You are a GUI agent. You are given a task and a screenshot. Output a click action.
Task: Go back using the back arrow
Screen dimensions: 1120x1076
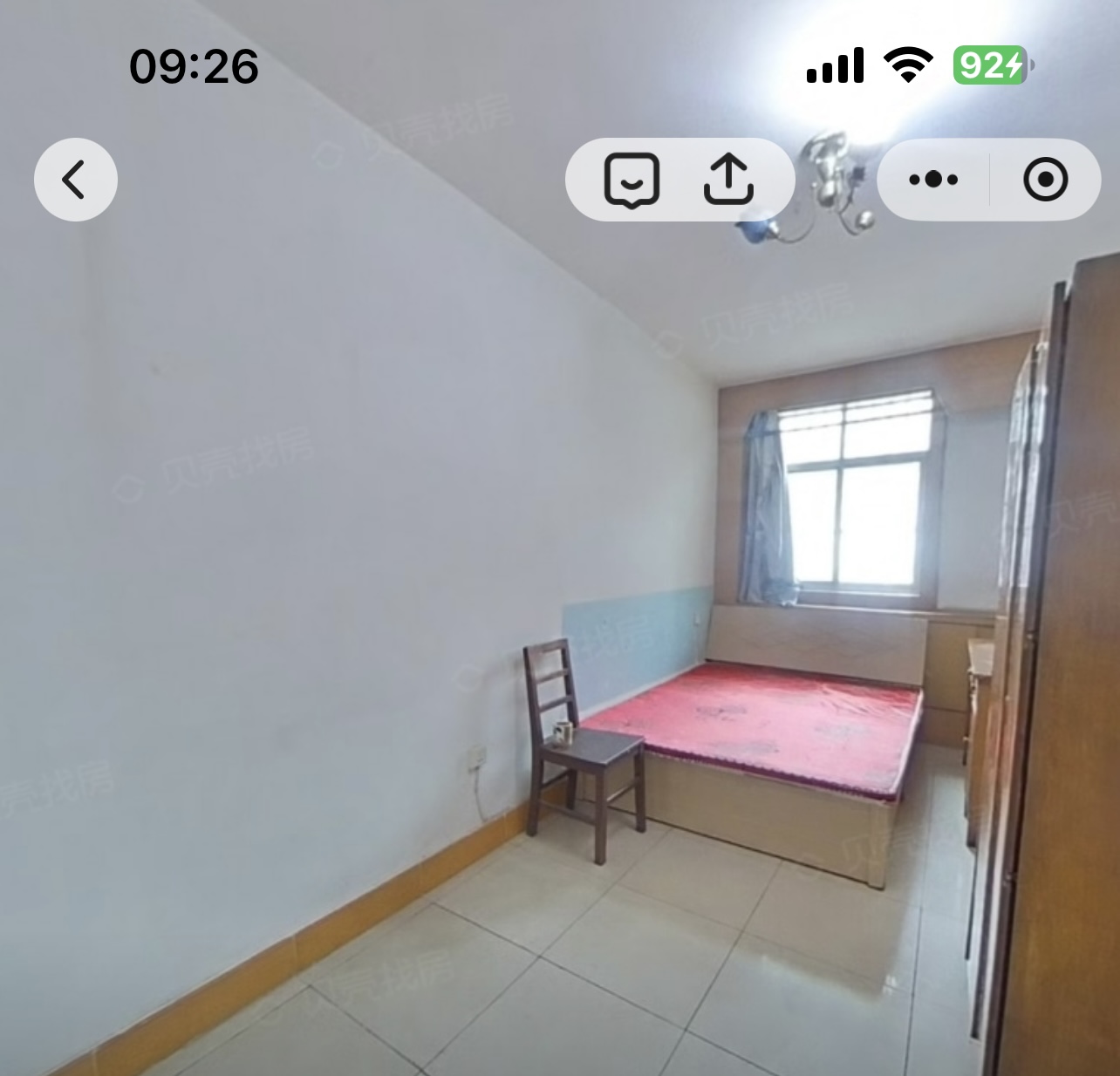[75, 180]
